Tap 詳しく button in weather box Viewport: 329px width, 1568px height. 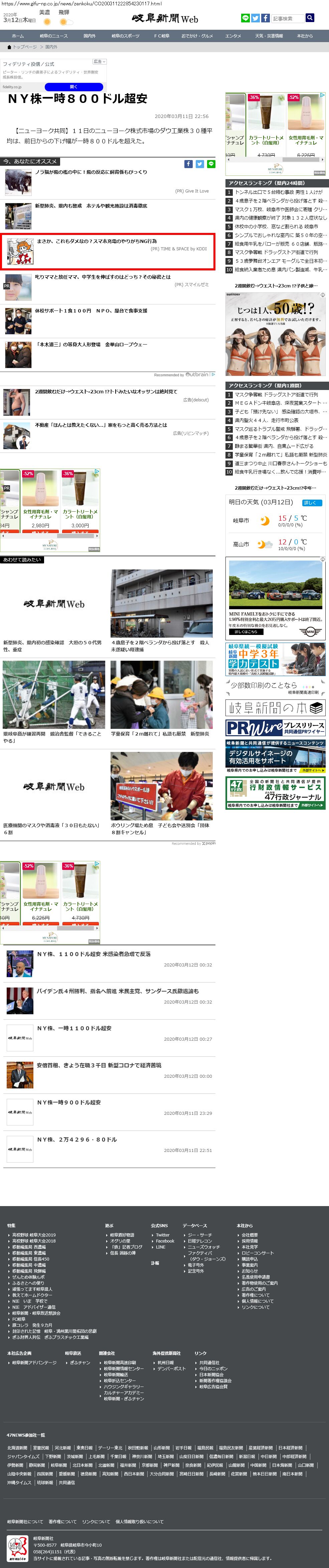click(x=310, y=503)
